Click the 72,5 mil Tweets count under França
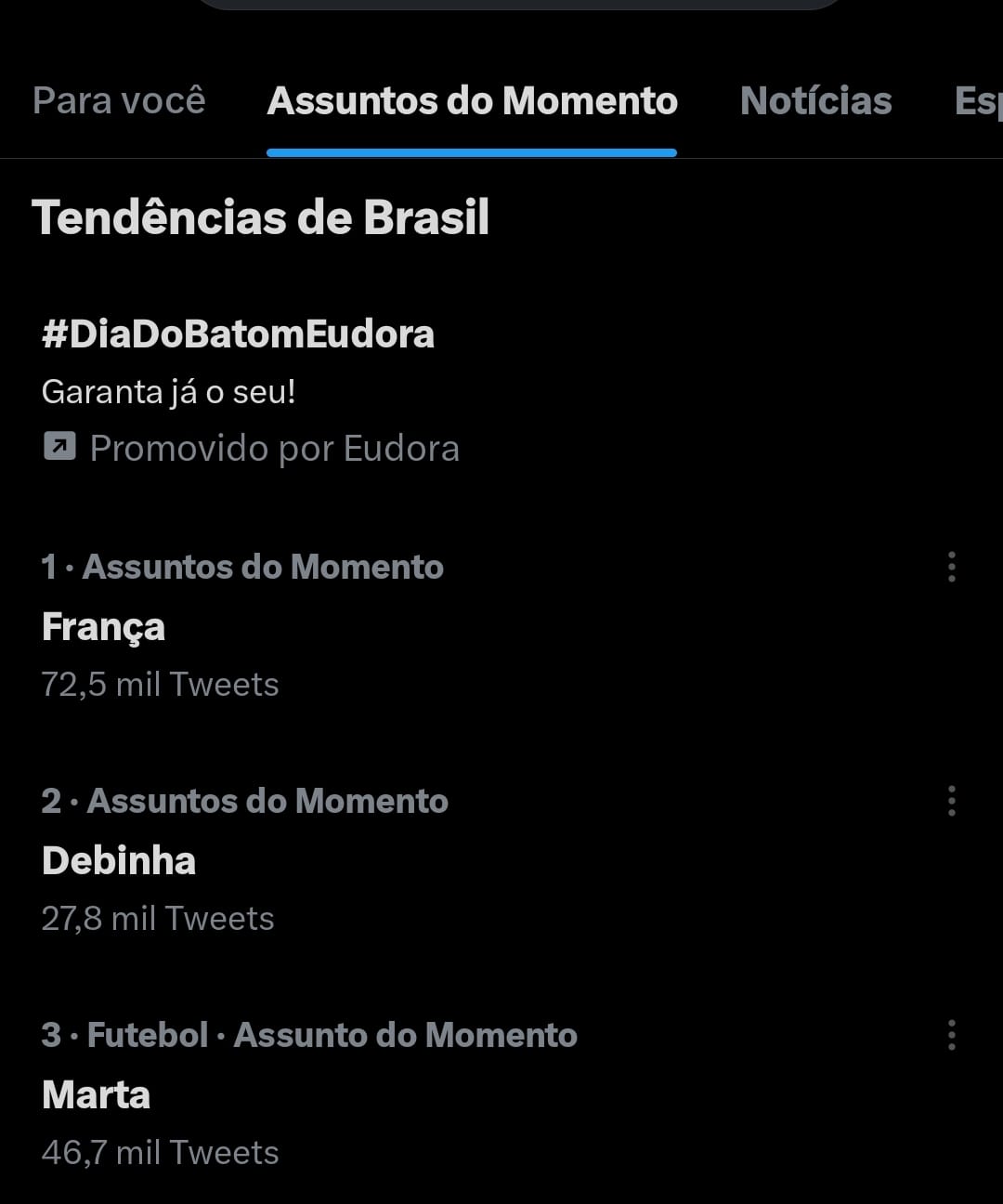 (x=160, y=685)
